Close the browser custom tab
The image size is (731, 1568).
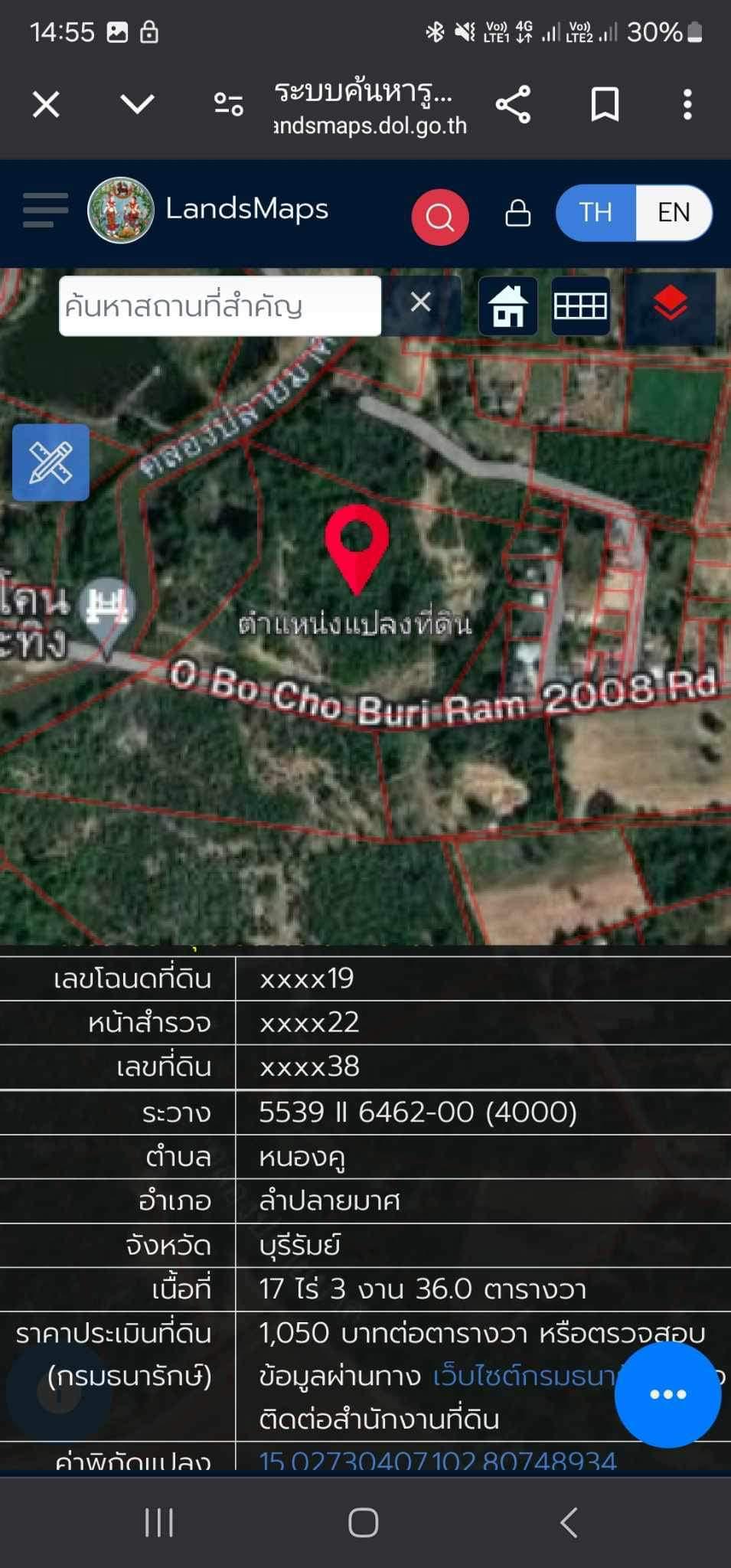pos(46,104)
